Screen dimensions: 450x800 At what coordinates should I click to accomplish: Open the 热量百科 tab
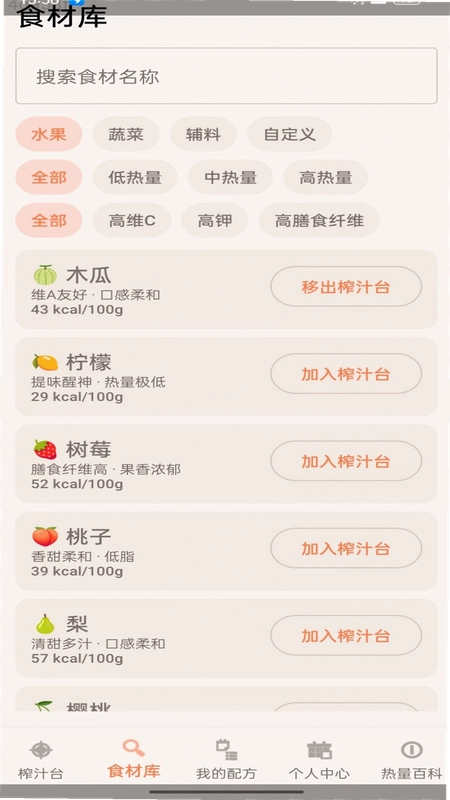click(x=411, y=759)
